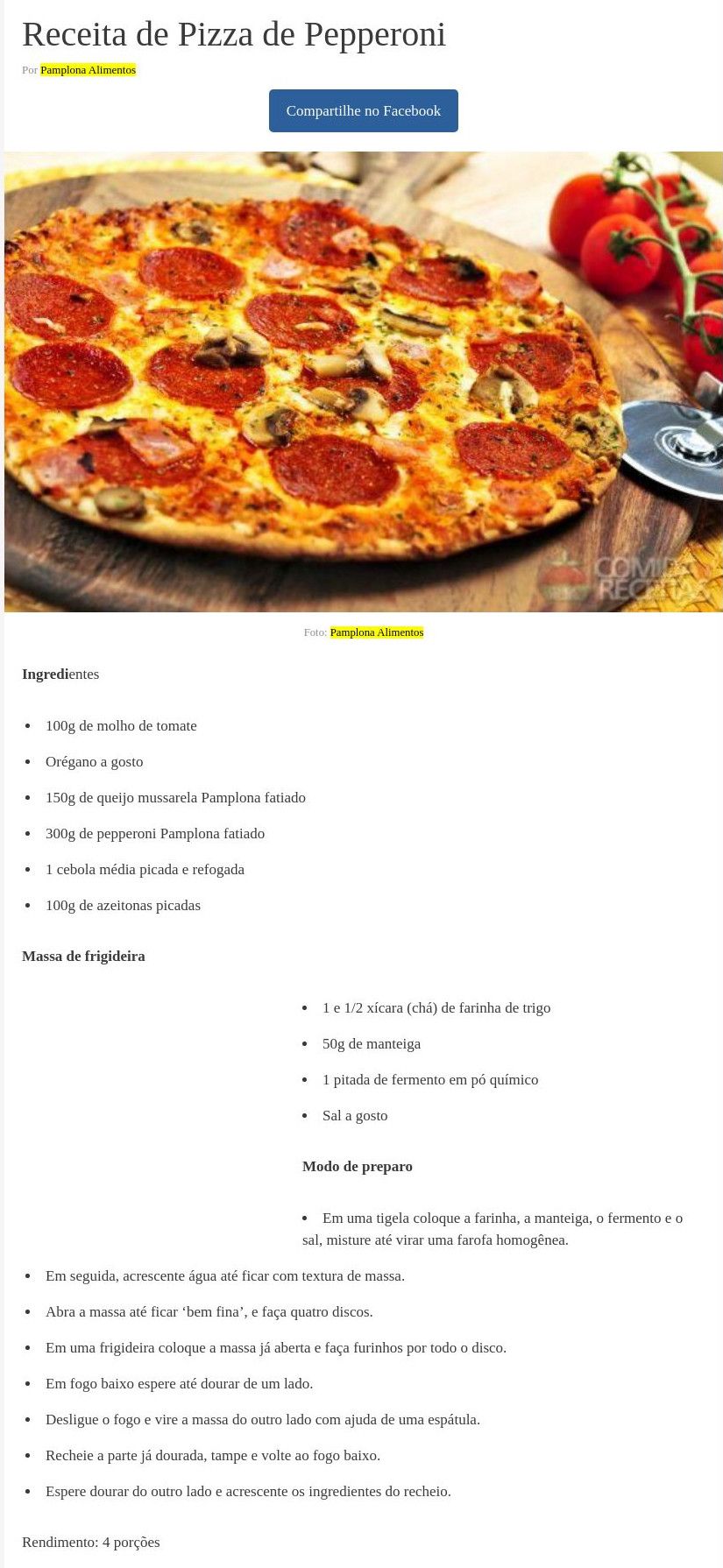Open the Pamplona Alimentos author link
The image size is (723, 1568).
coord(88,70)
